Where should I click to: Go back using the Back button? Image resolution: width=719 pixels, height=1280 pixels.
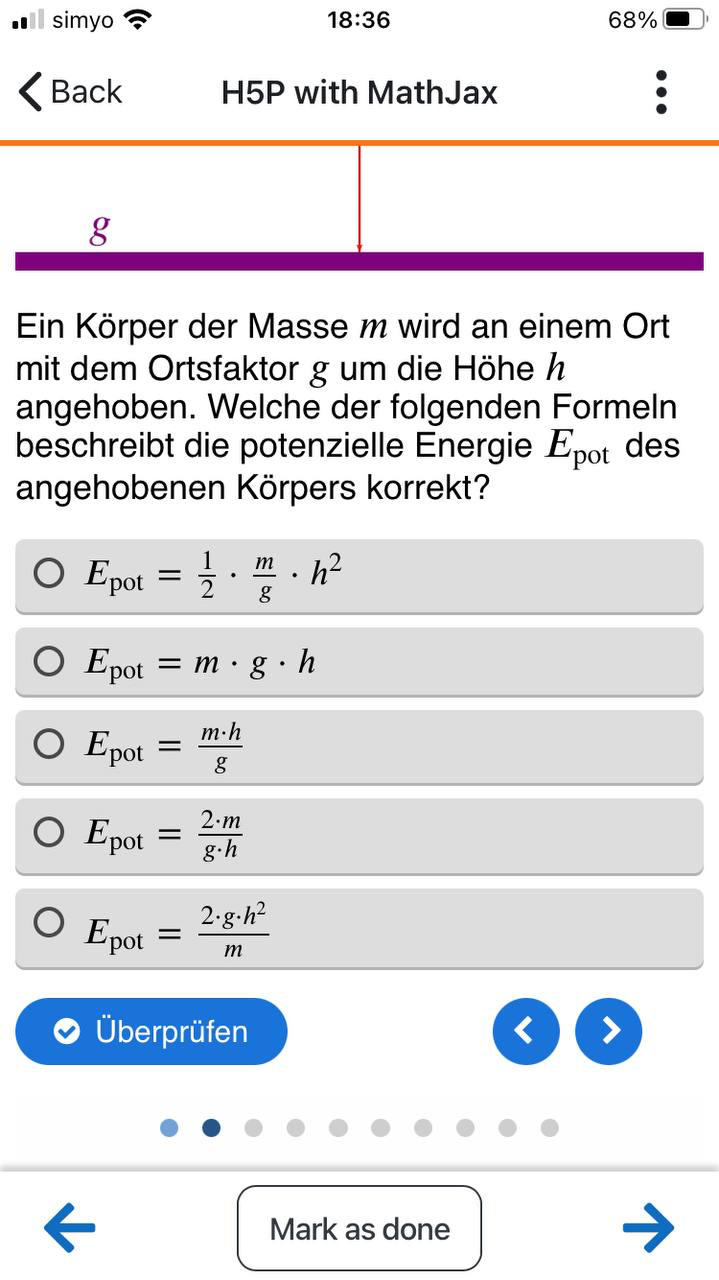tap(70, 92)
